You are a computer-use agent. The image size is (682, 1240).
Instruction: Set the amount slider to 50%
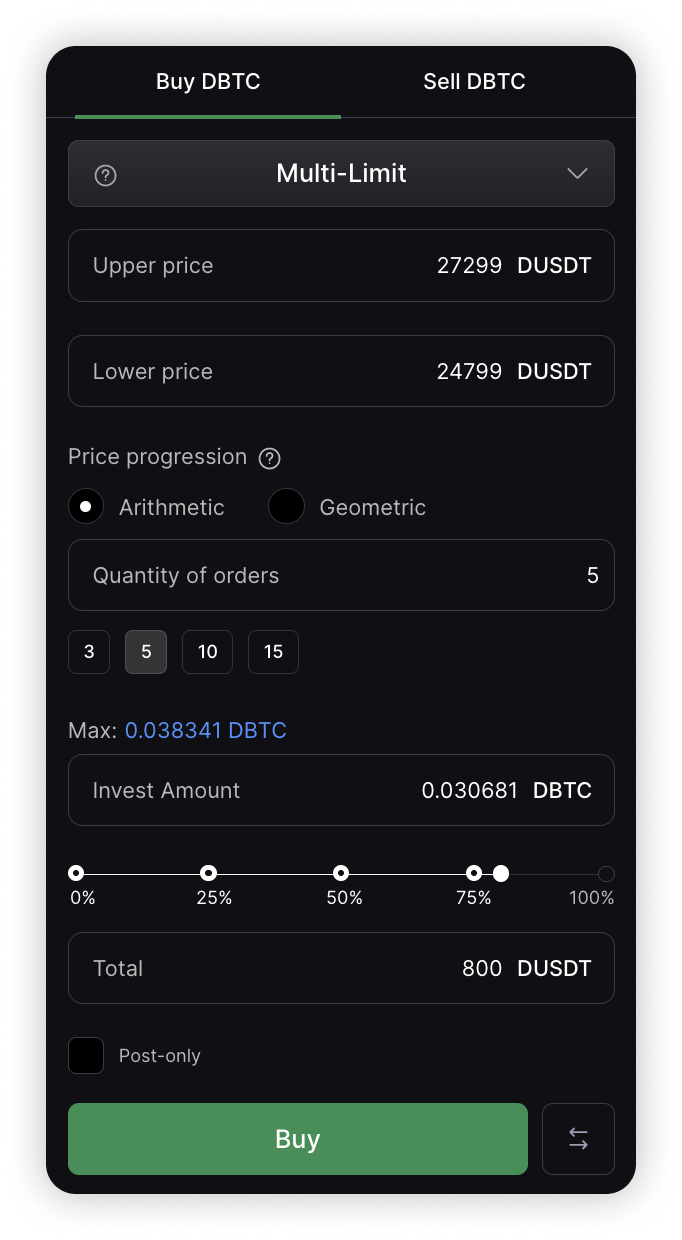click(341, 873)
